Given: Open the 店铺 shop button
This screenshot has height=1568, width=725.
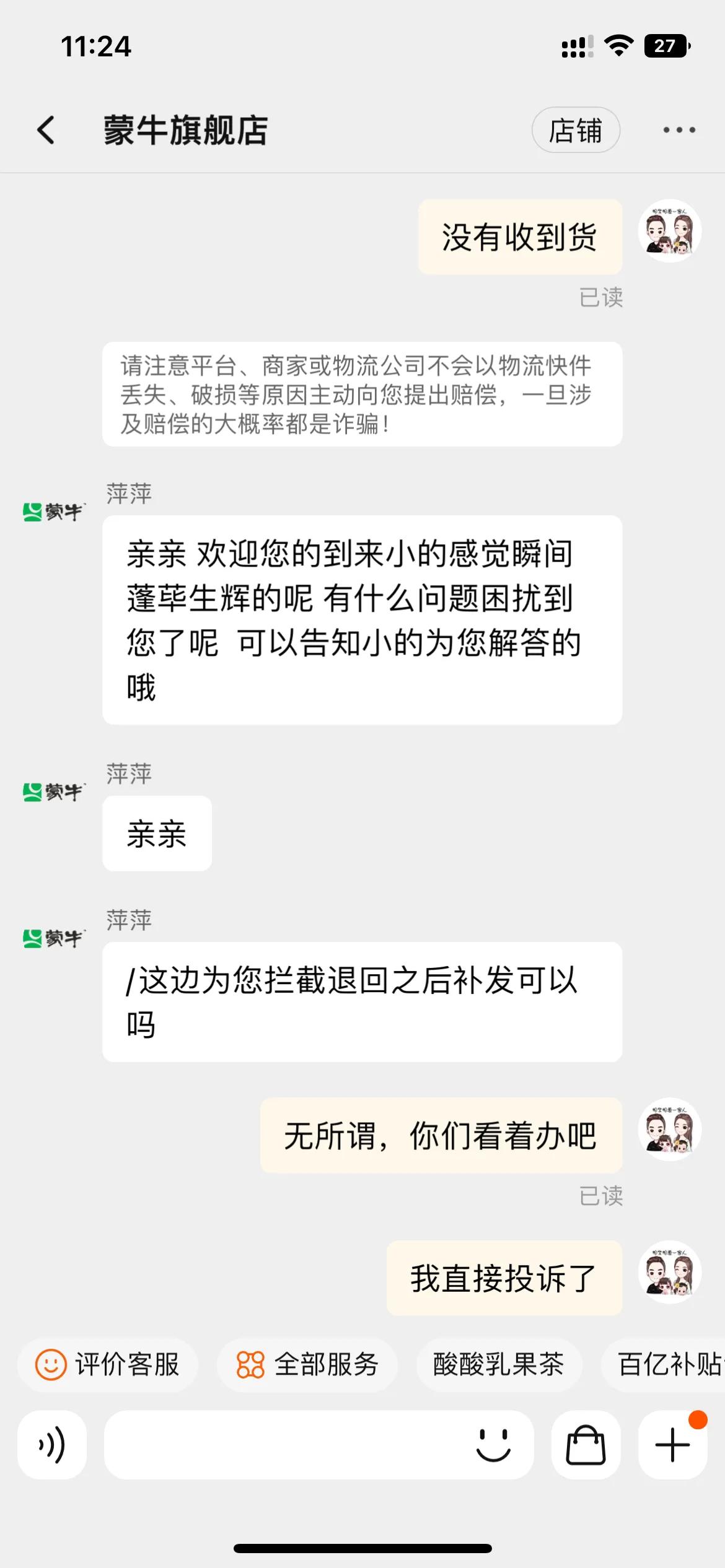Looking at the screenshot, I should pyautogui.click(x=576, y=130).
